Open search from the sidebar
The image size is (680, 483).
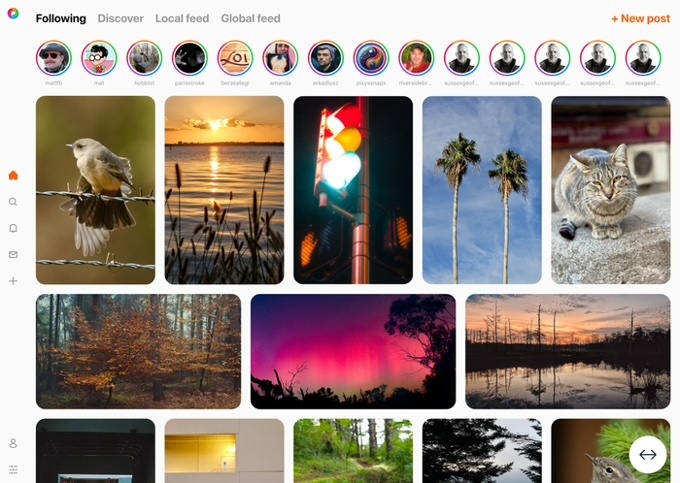pos(13,202)
